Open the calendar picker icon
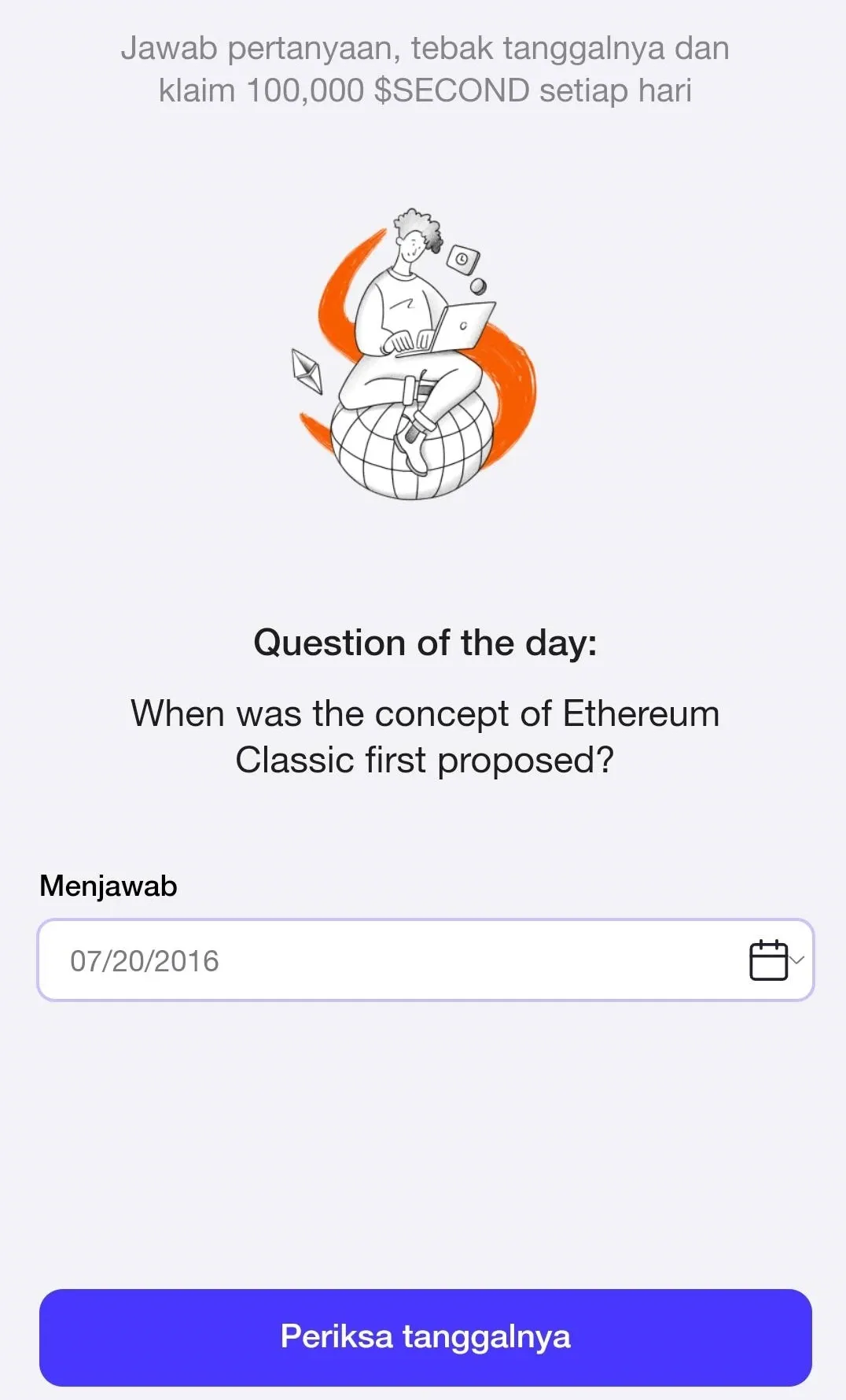The width and height of the screenshot is (846, 1400). (769, 960)
